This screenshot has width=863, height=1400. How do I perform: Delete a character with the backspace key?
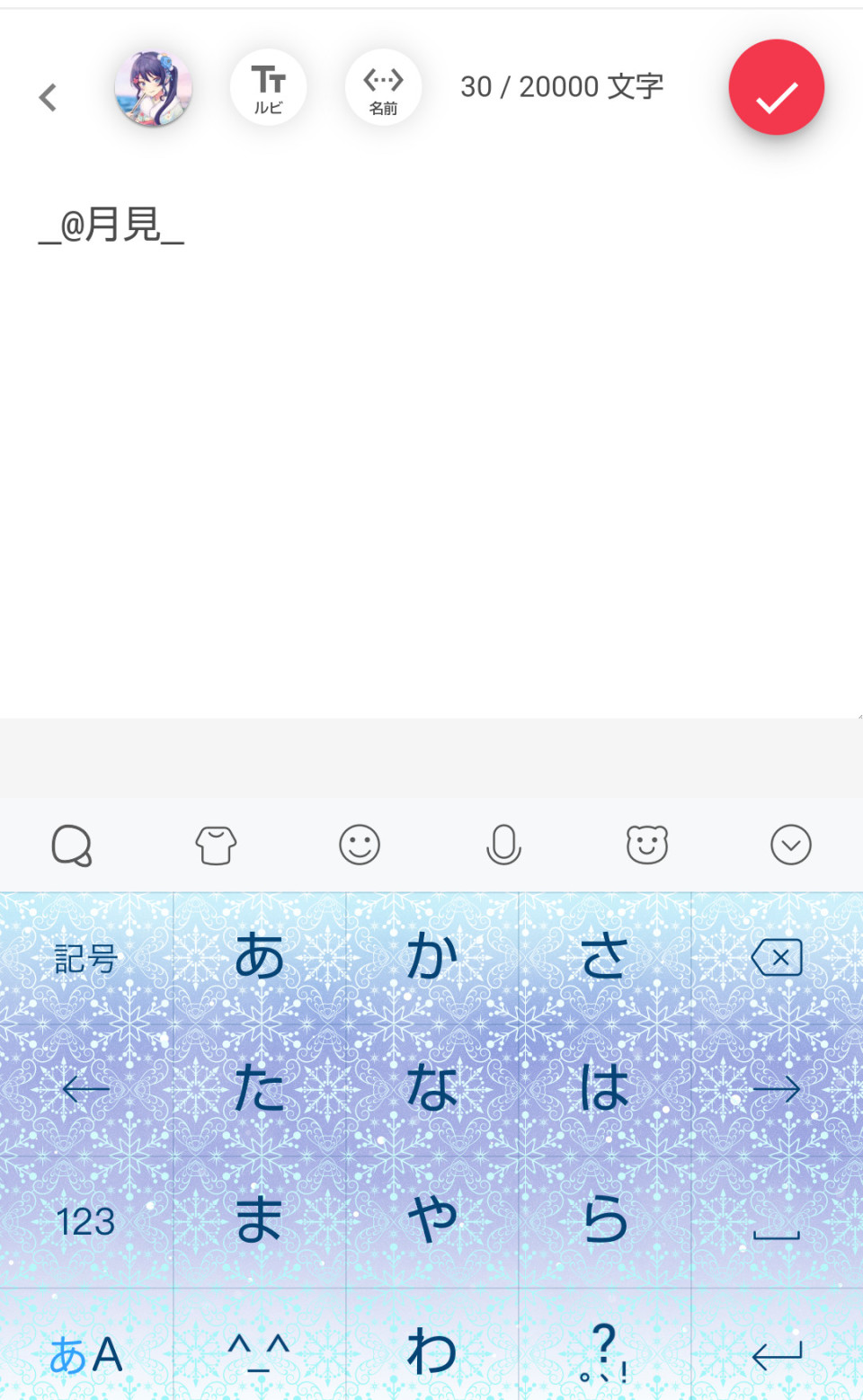point(777,958)
